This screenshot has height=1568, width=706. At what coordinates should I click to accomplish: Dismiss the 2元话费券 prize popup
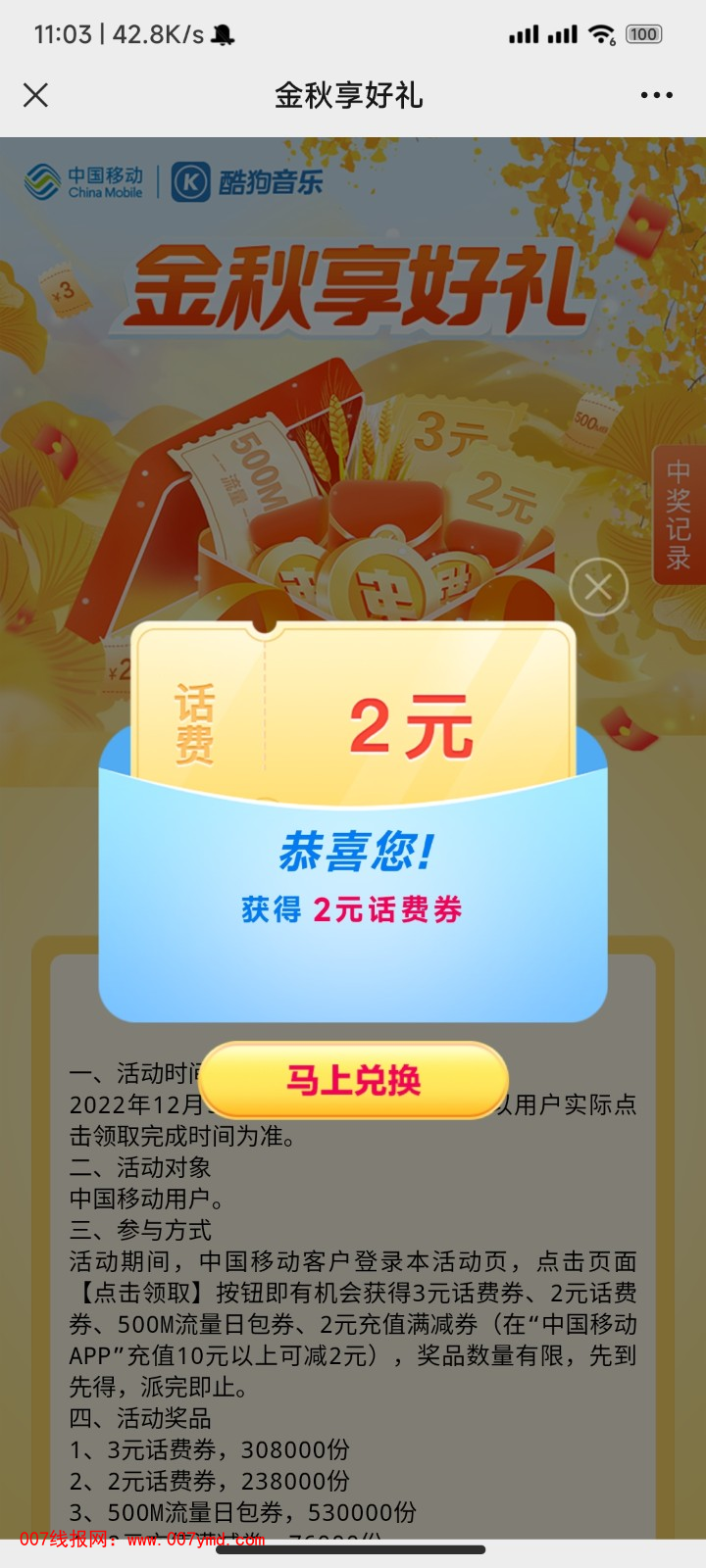click(x=598, y=587)
